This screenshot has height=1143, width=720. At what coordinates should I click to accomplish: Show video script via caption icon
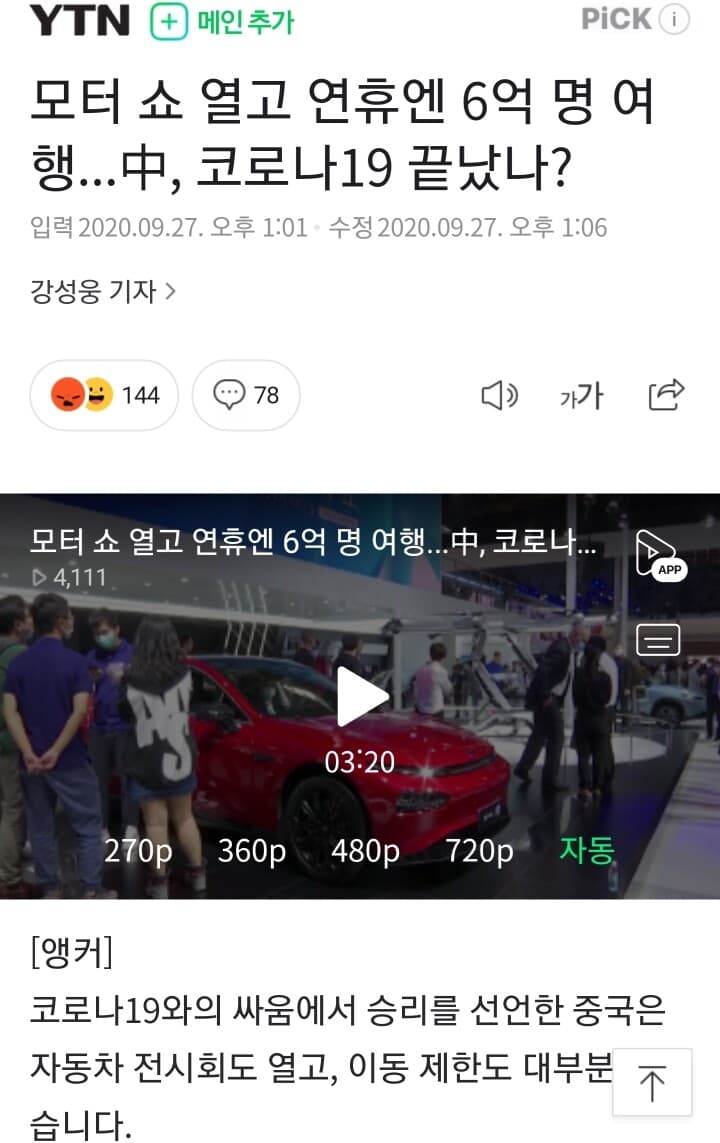click(657, 638)
